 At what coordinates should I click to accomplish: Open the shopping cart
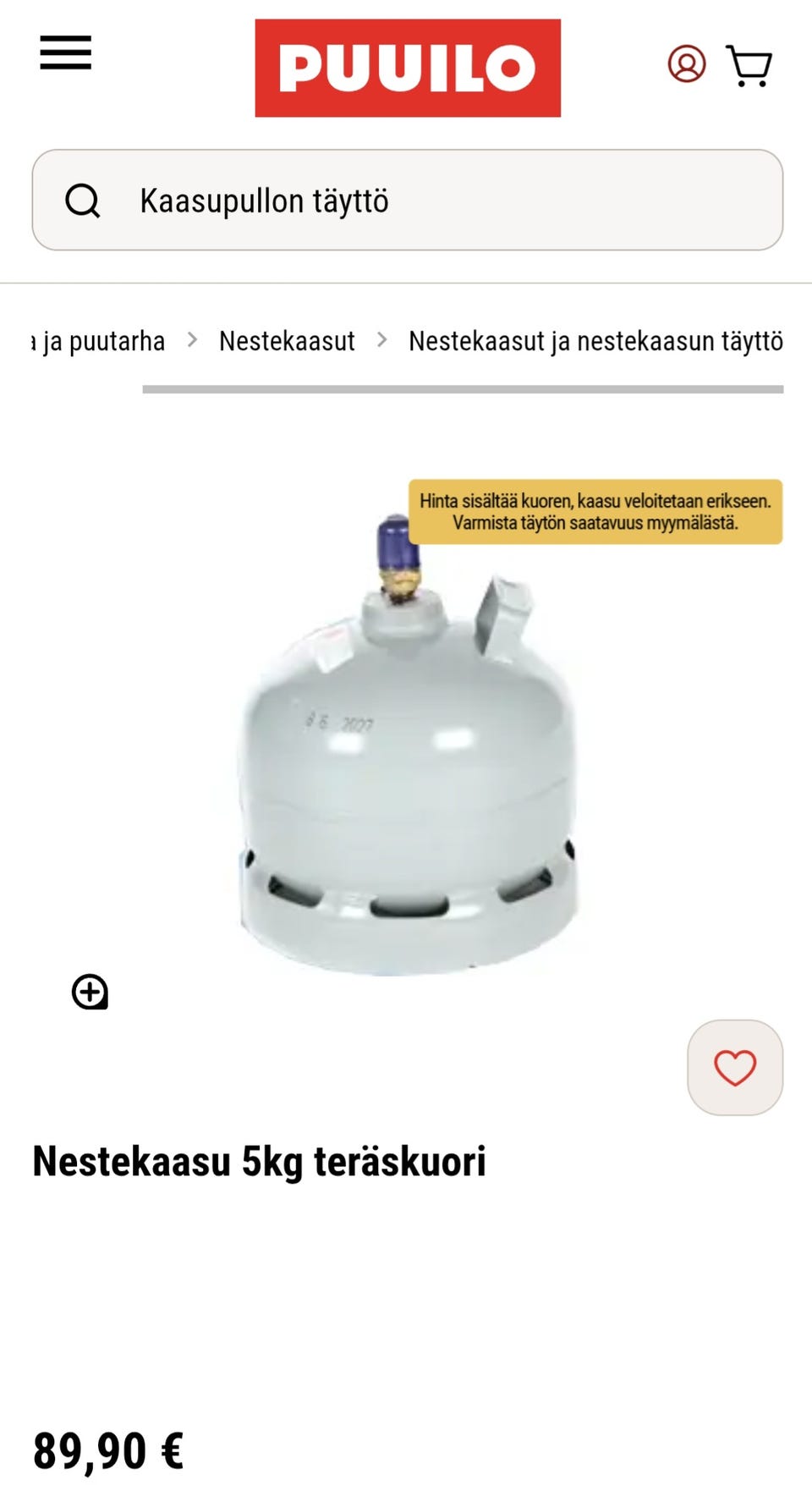coord(749,65)
